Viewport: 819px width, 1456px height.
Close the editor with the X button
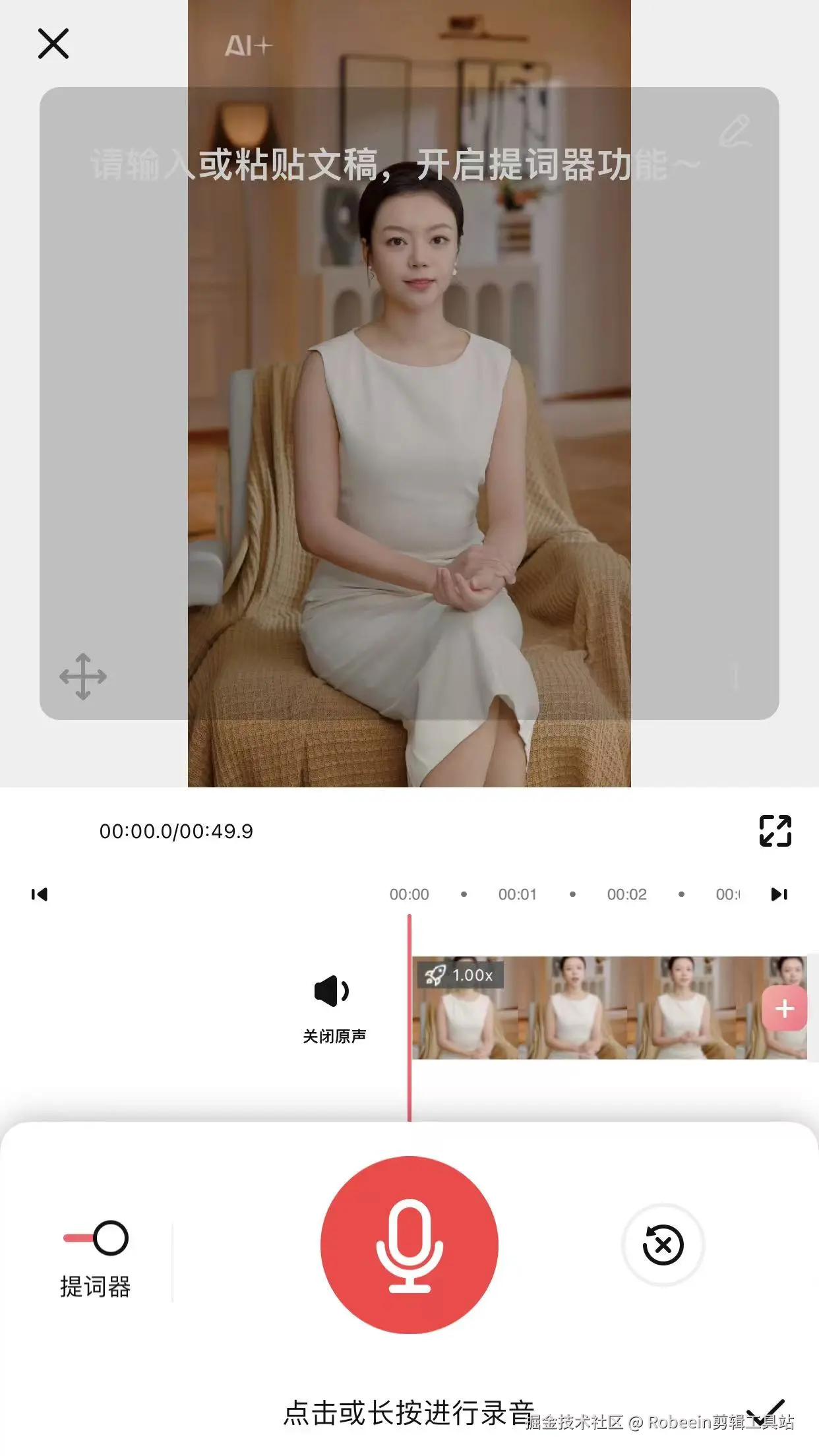[53, 44]
